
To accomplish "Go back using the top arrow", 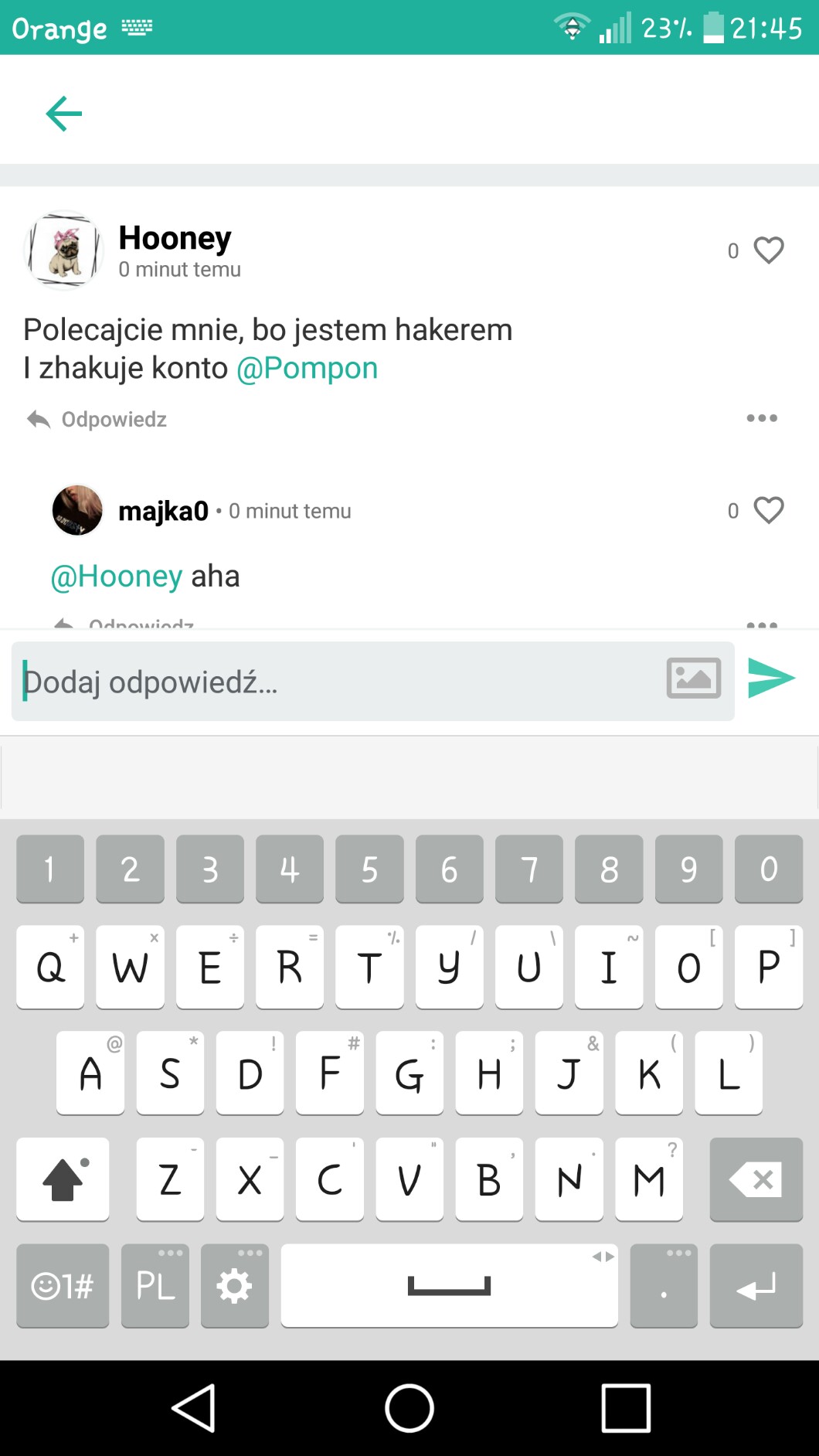I will click(64, 114).
